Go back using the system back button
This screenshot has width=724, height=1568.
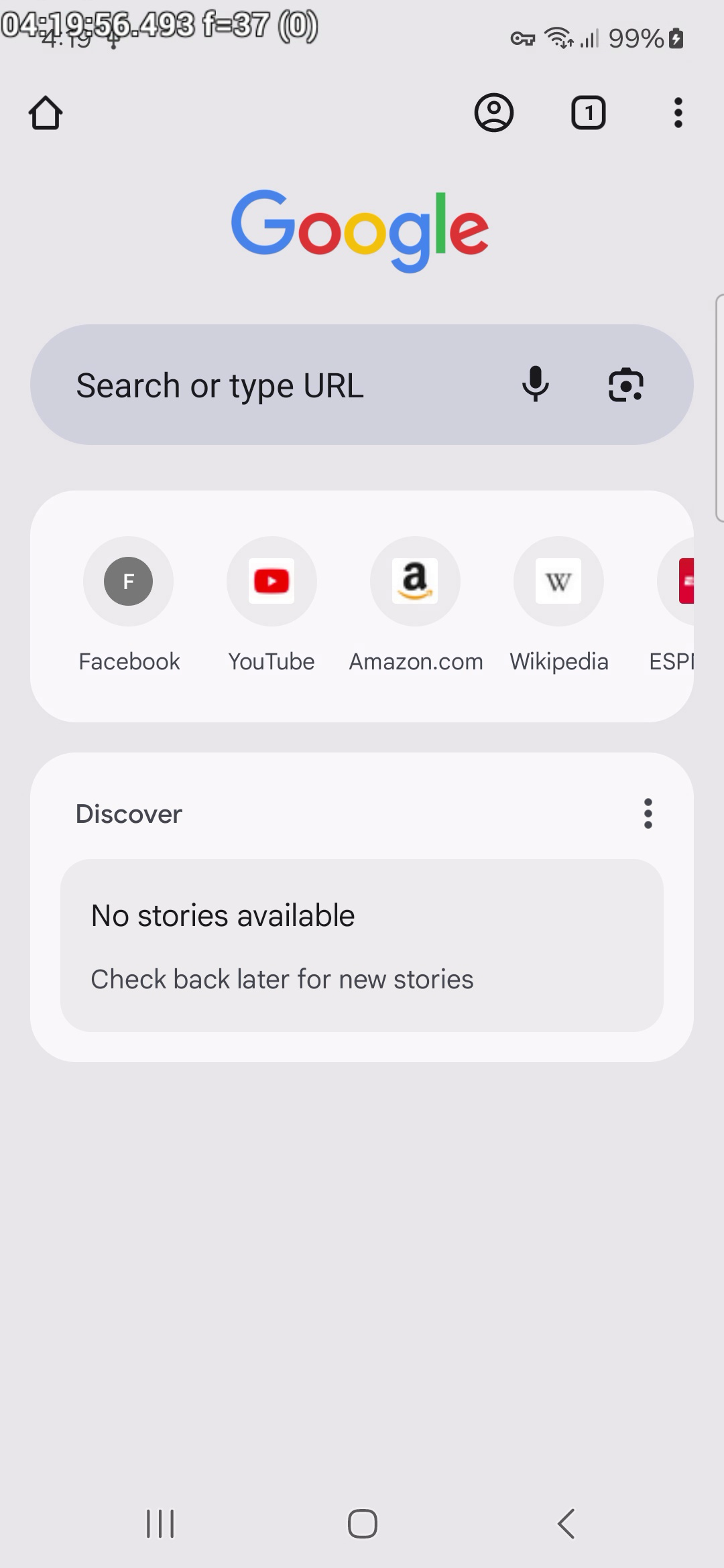point(566,1524)
